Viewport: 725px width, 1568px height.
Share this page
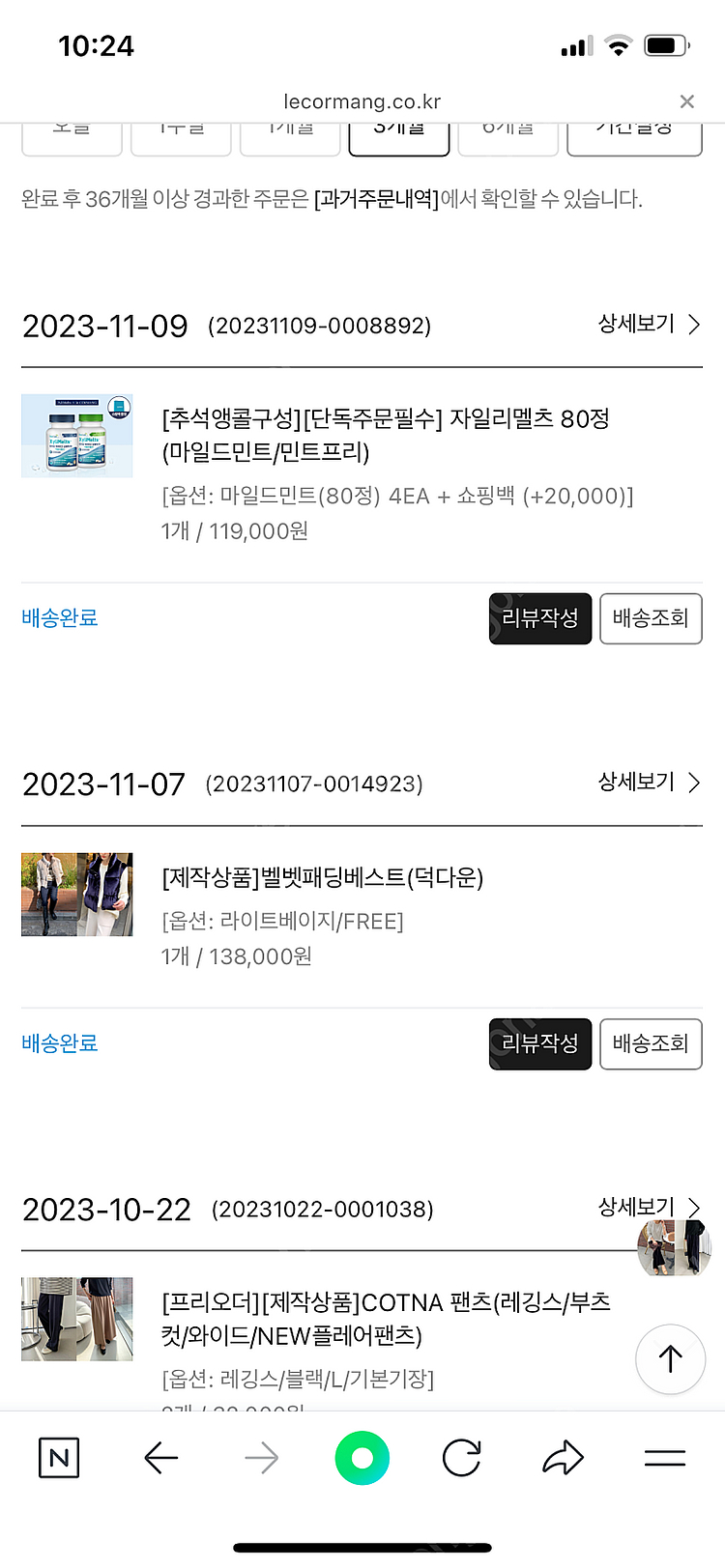(x=563, y=1458)
